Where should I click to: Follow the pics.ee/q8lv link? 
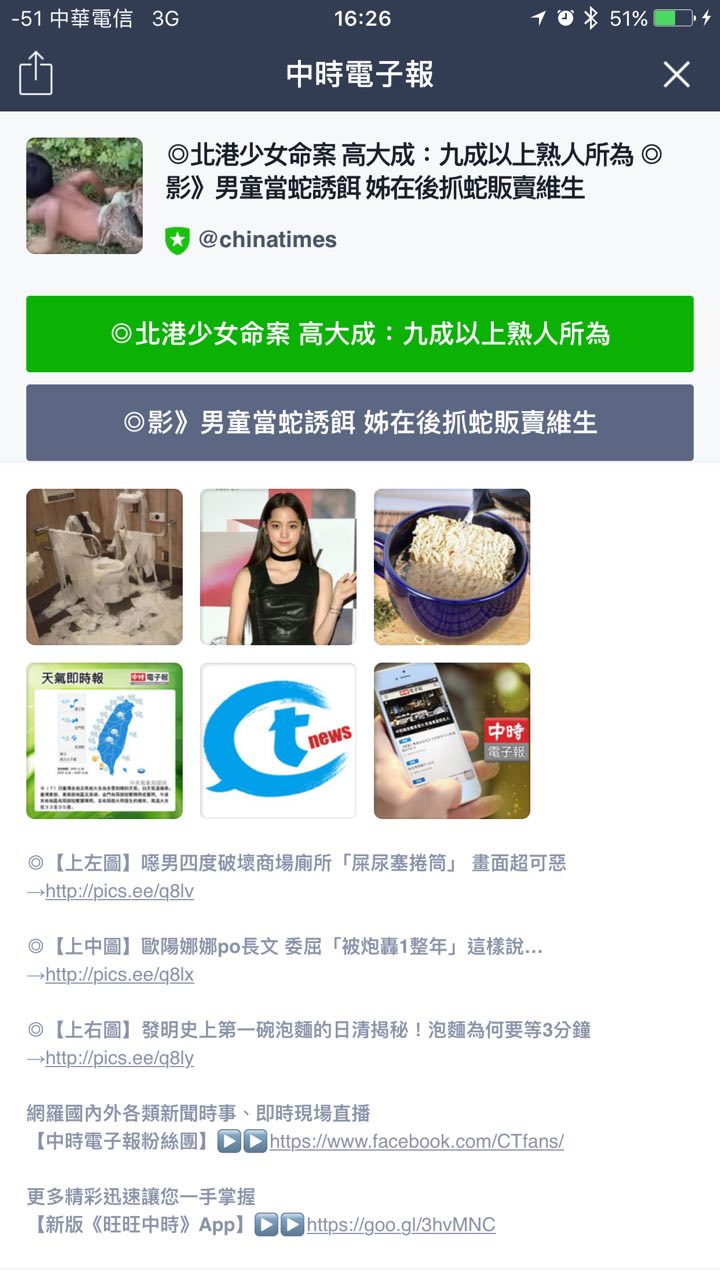point(119,891)
